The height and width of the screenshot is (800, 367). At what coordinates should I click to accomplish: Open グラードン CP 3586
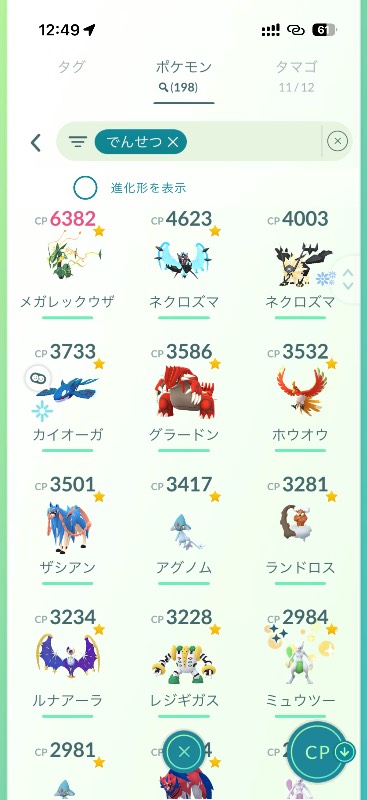point(184,397)
